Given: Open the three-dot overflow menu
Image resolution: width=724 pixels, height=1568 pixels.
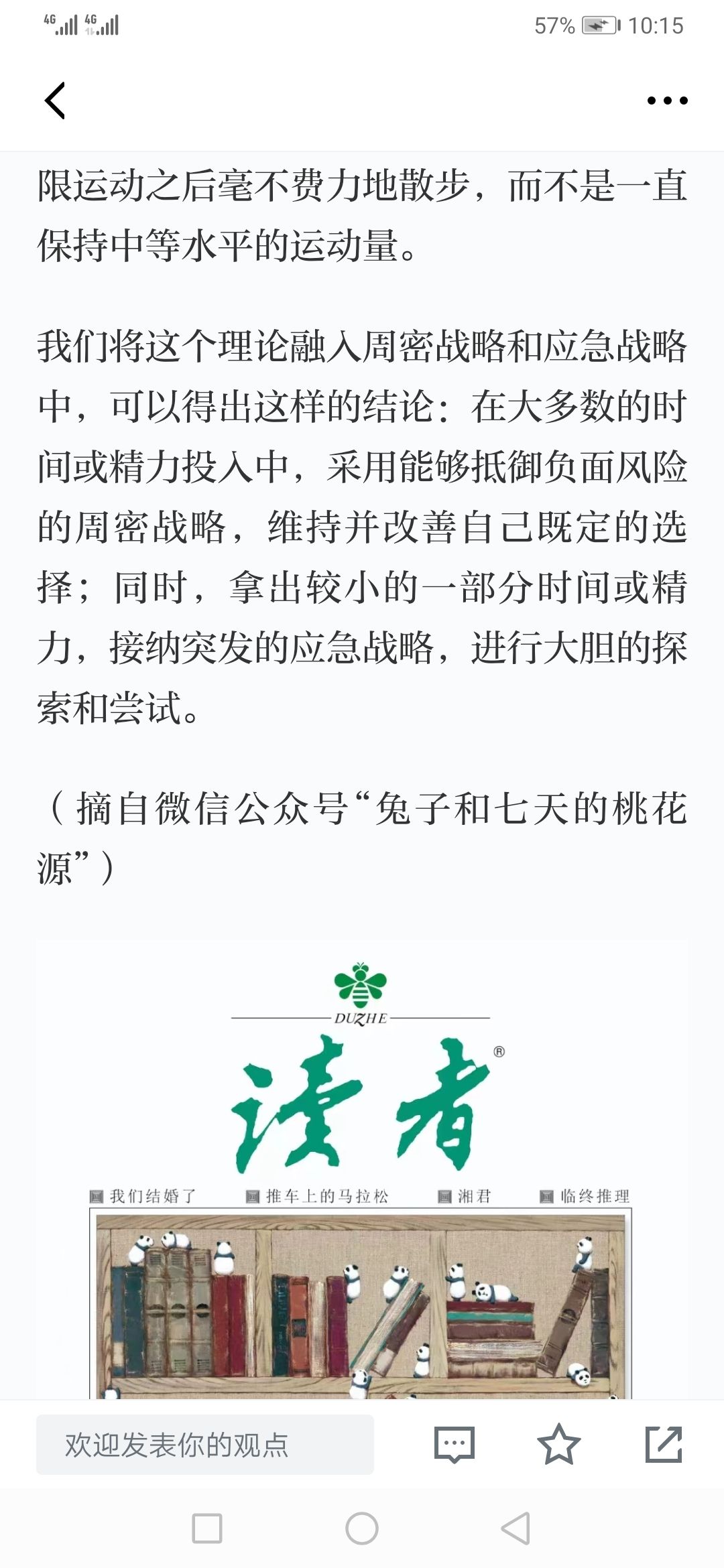Looking at the screenshot, I should pyautogui.click(x=667, y=101).
